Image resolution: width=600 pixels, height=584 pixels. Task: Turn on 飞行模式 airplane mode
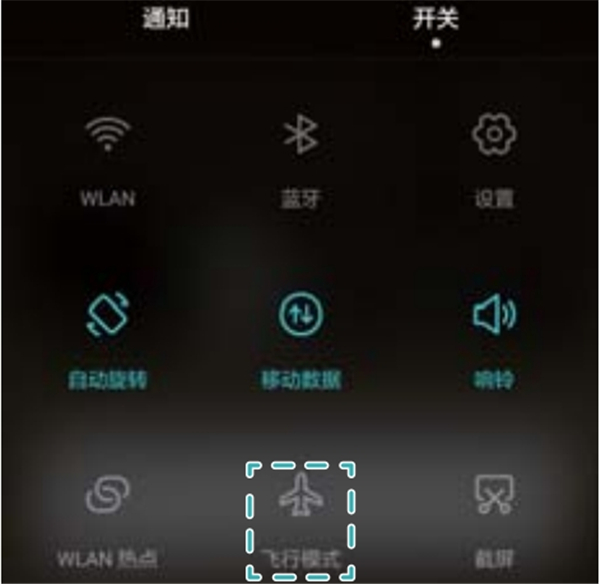click(x=300, y=497)
